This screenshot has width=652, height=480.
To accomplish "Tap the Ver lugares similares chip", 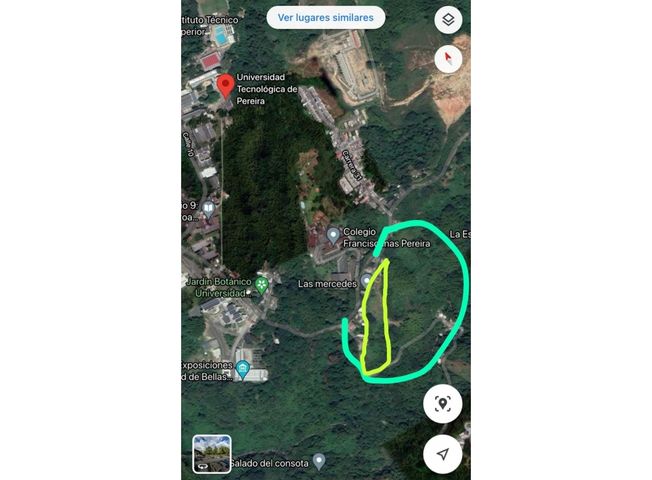I will 326,17.
